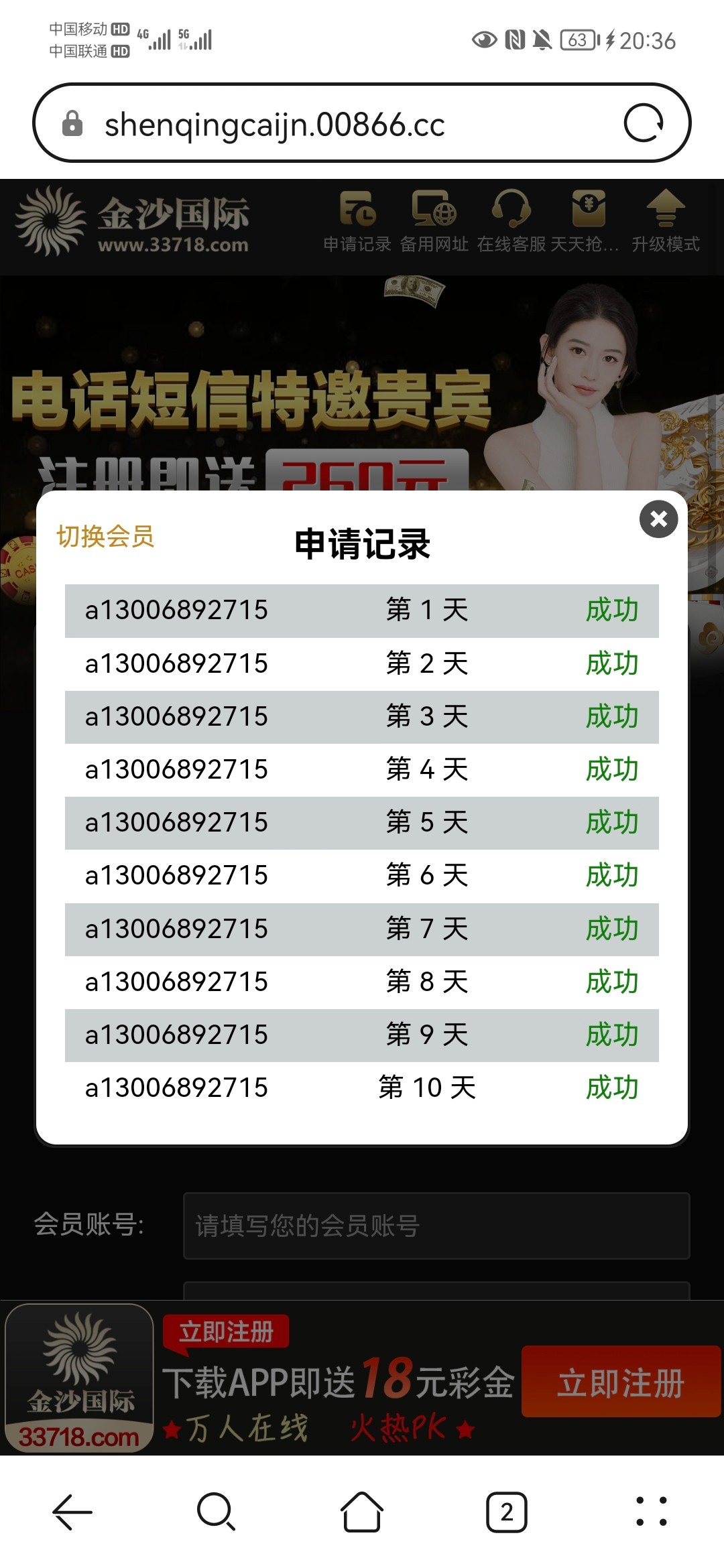Viewport: 724px width, 1568px height.
Task: Tap 切换会员 to switch member
Action: click(x=105, y=537)
